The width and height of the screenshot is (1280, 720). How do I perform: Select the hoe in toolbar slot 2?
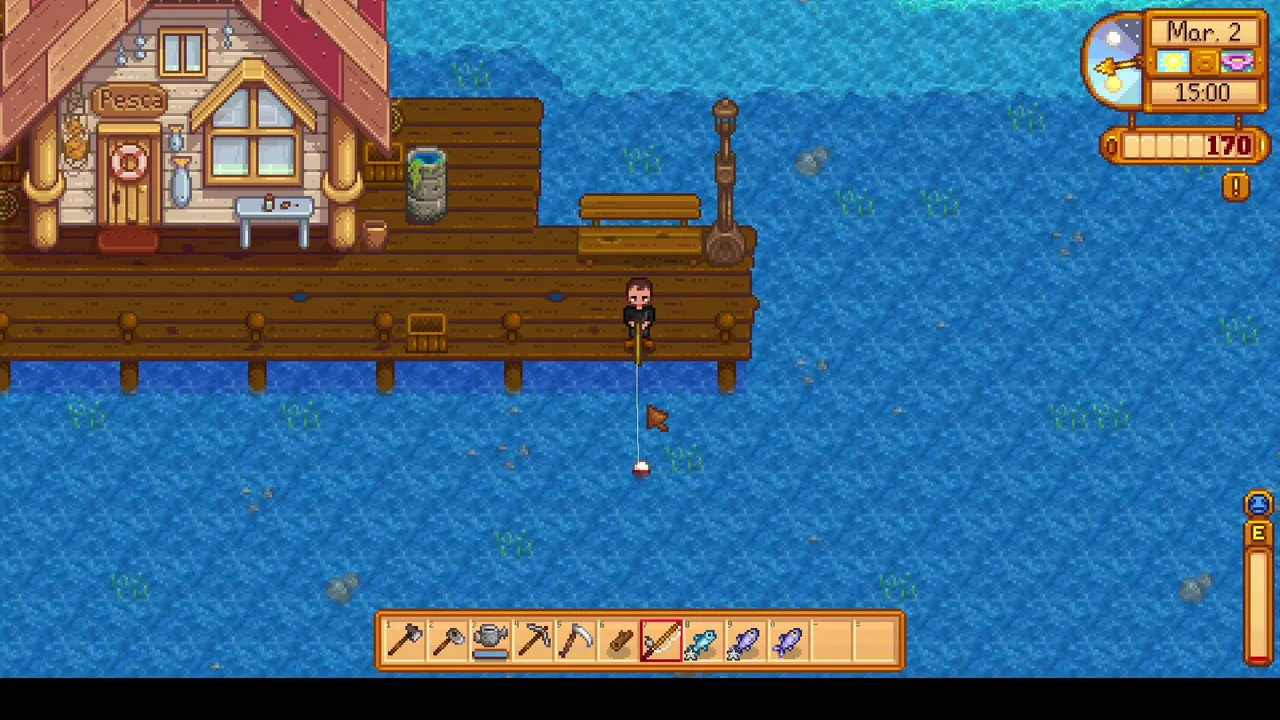point(447,640)
